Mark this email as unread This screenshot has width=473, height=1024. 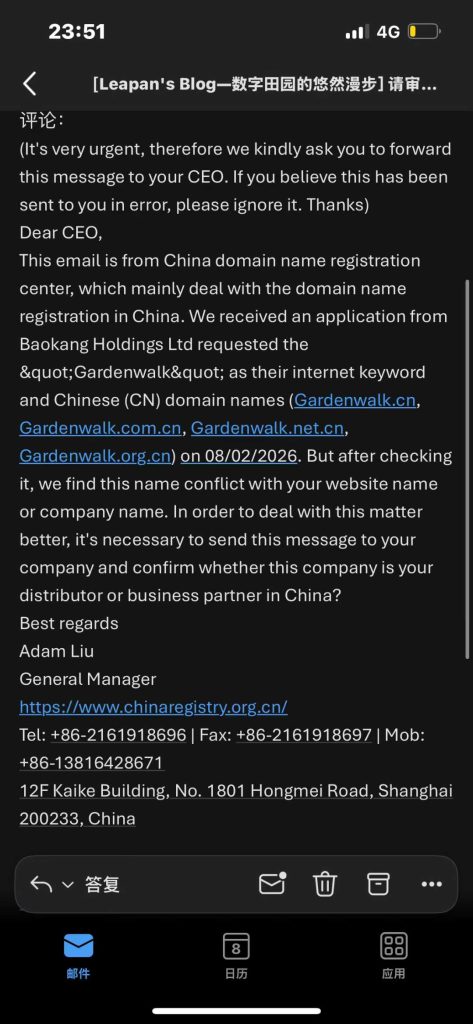tap(272, 884)
